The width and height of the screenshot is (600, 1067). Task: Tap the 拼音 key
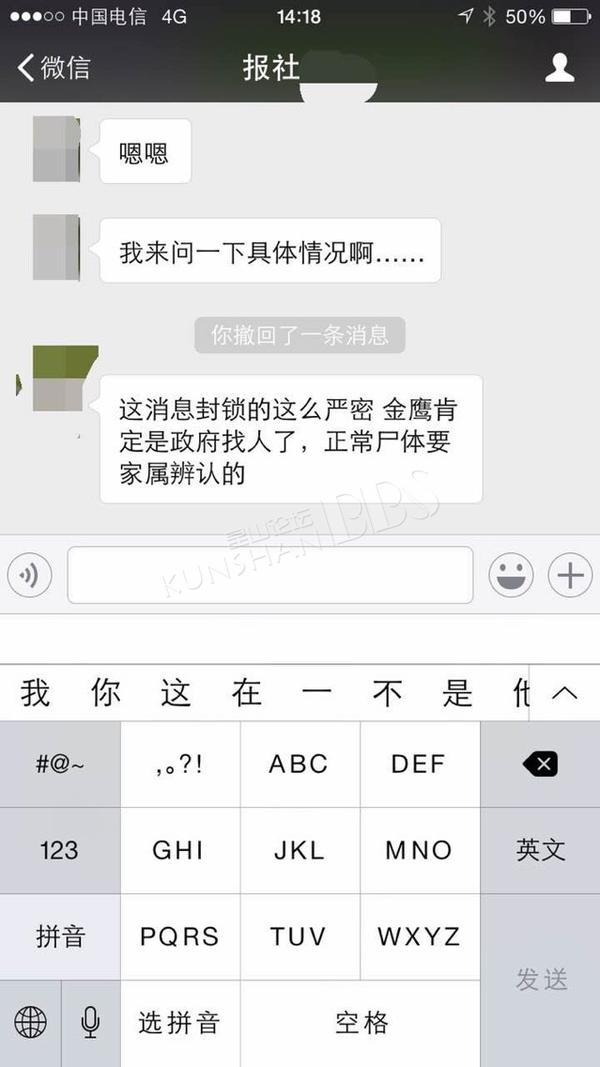click(x=60, y=936)
